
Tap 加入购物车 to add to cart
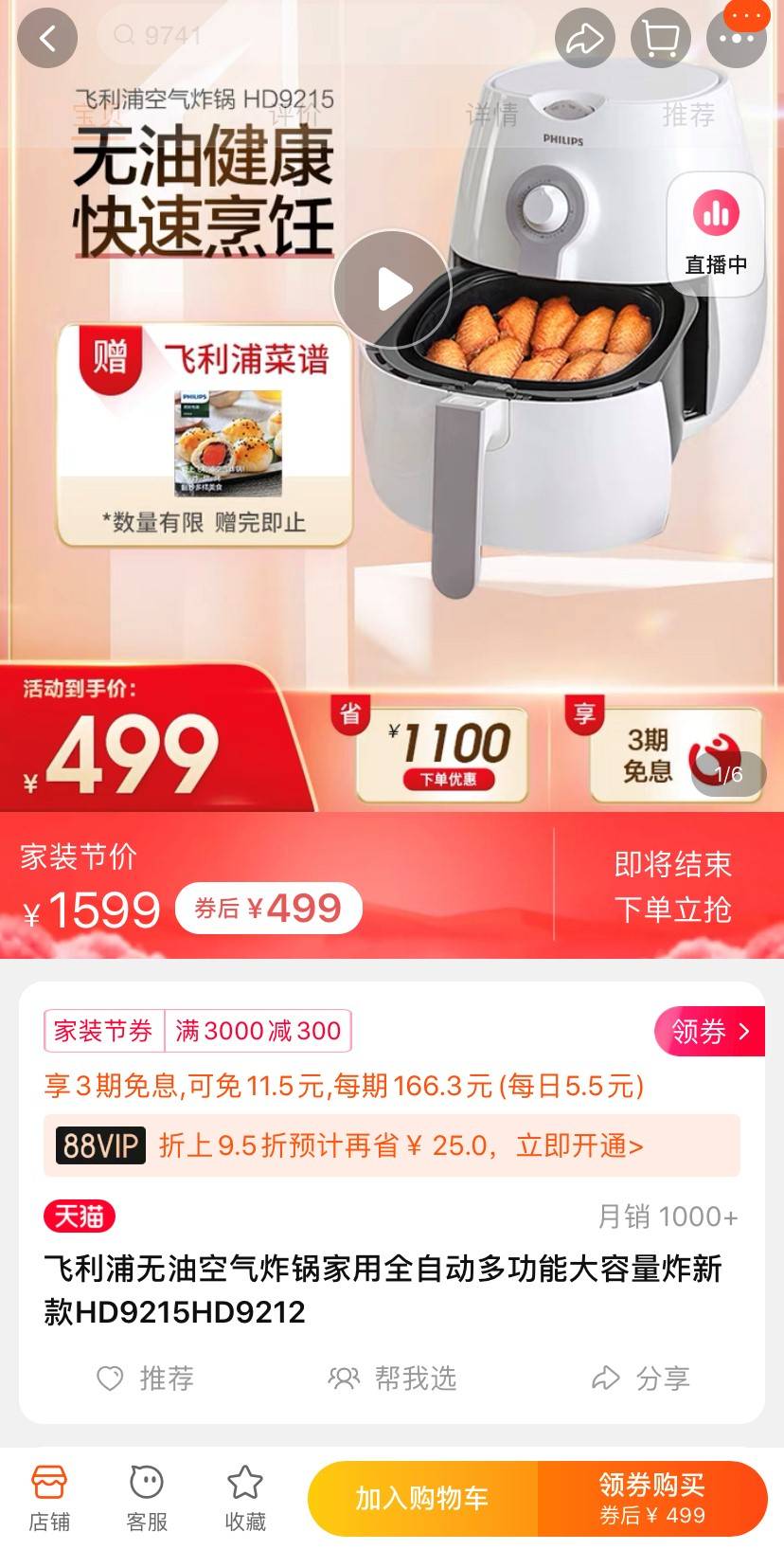[x=422, y=1499]
